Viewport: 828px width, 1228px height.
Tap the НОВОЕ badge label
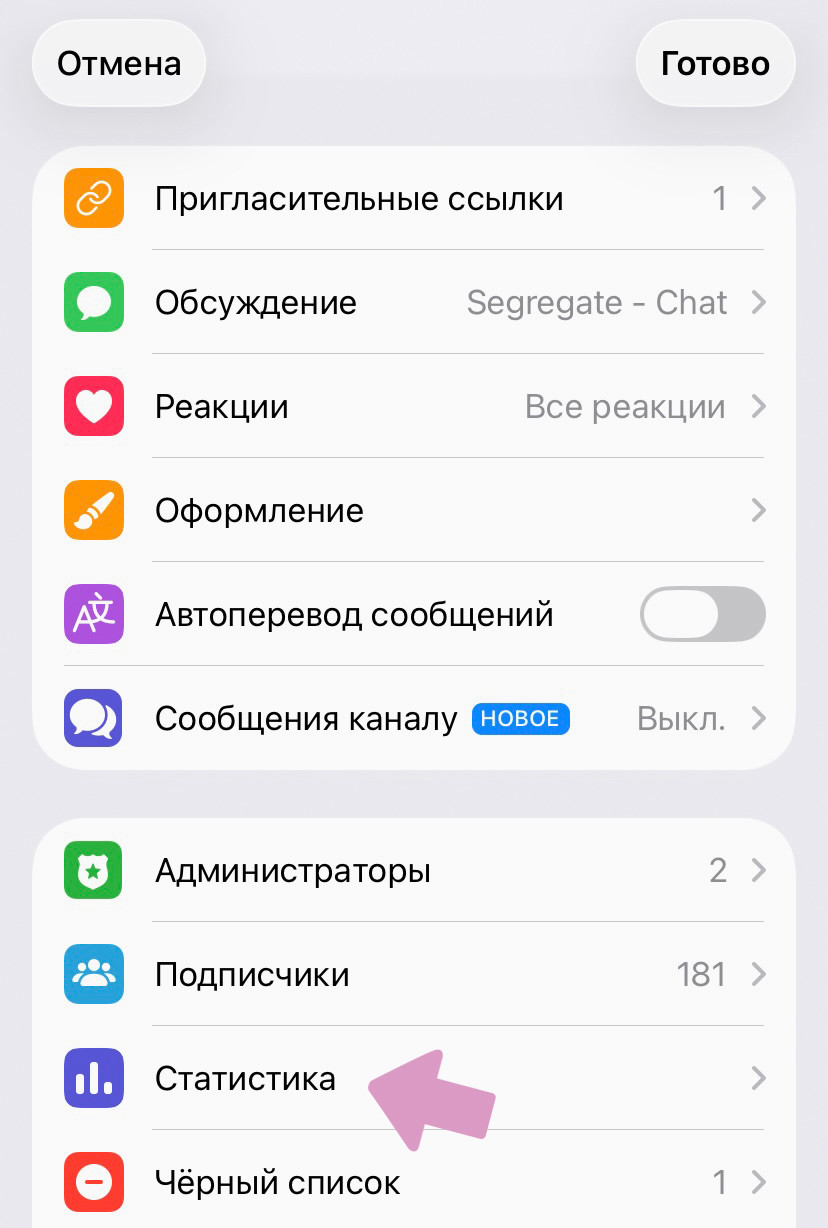[x=520, y=718]
